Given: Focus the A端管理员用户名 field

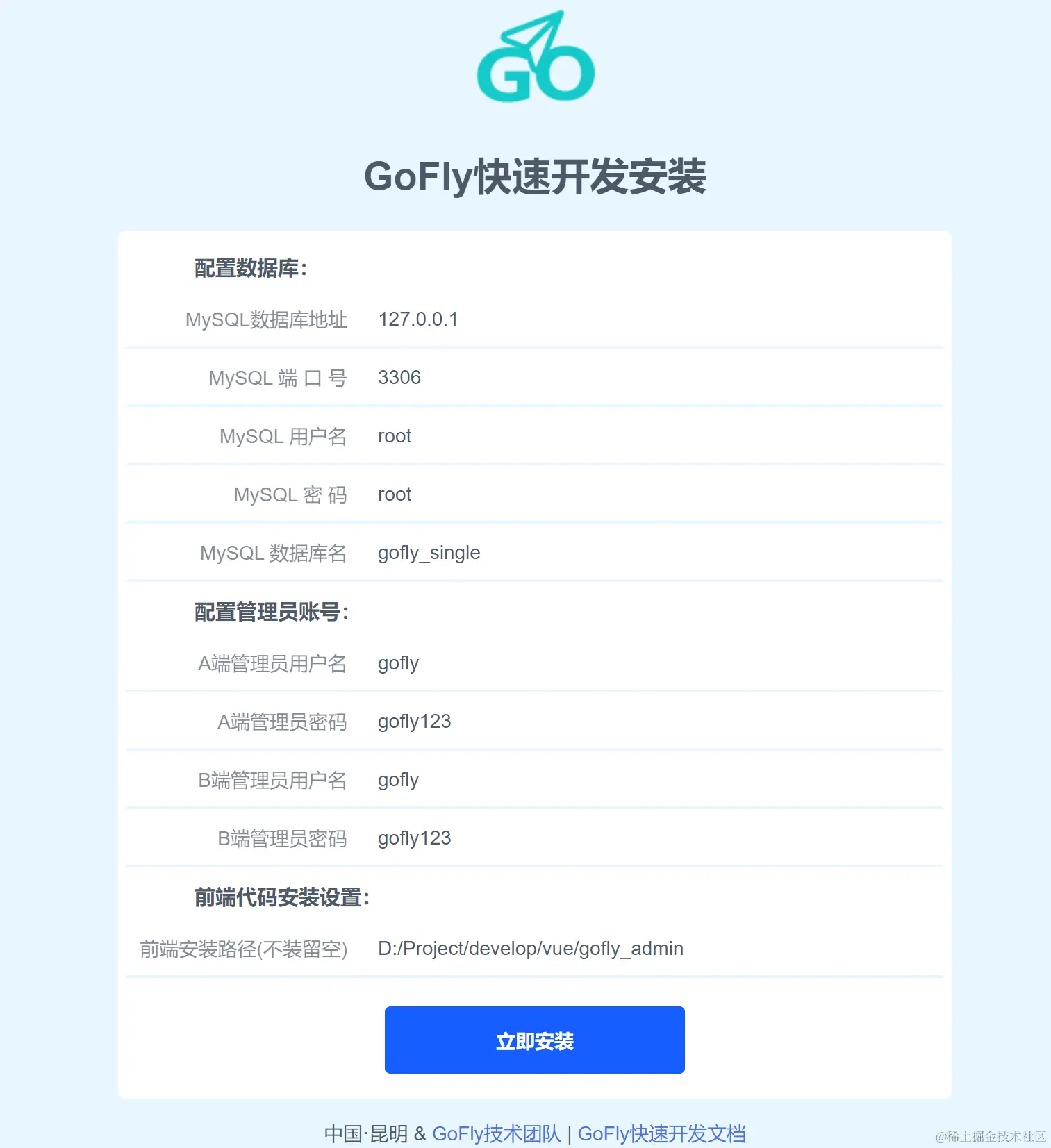Looking at the screenshot, I should (653, 663).
